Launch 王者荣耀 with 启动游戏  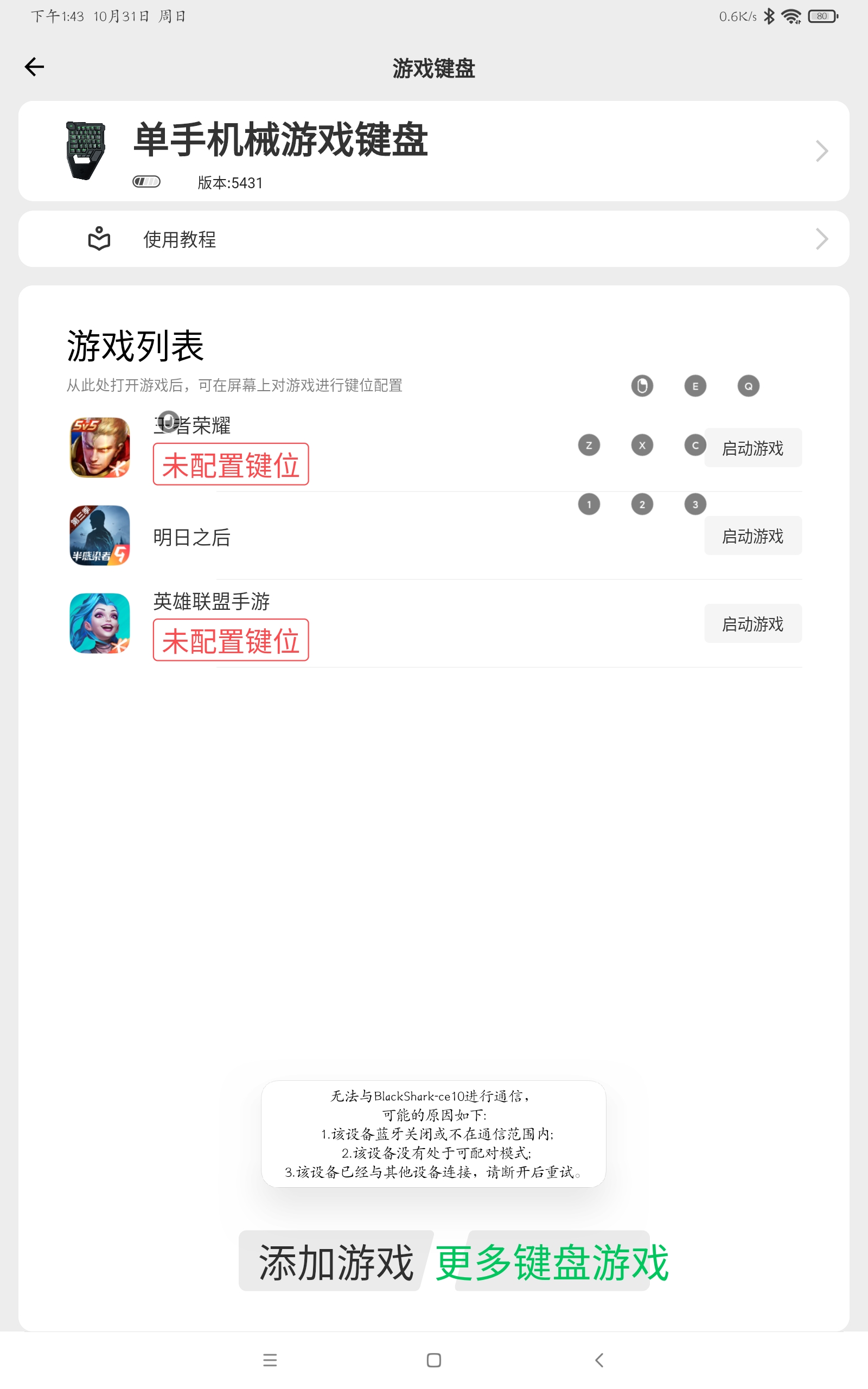coord(752,448)
